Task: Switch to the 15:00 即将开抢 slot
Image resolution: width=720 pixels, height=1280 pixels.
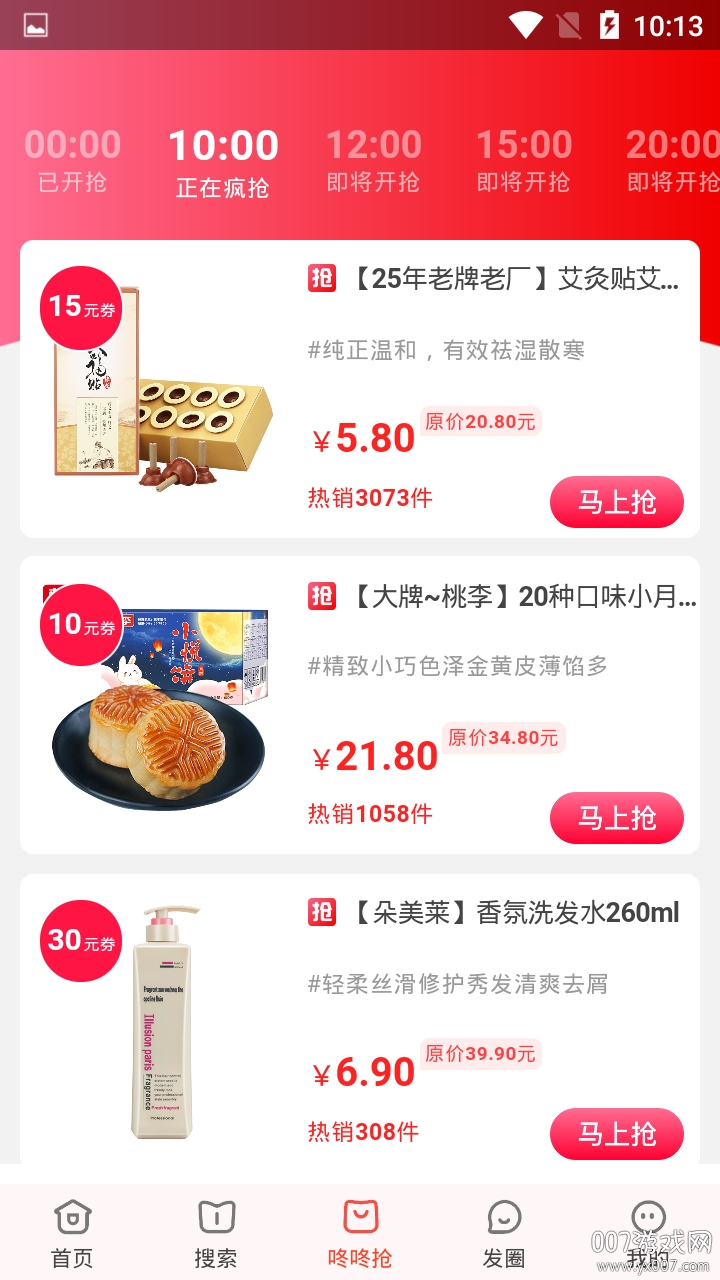Action: 524,160
